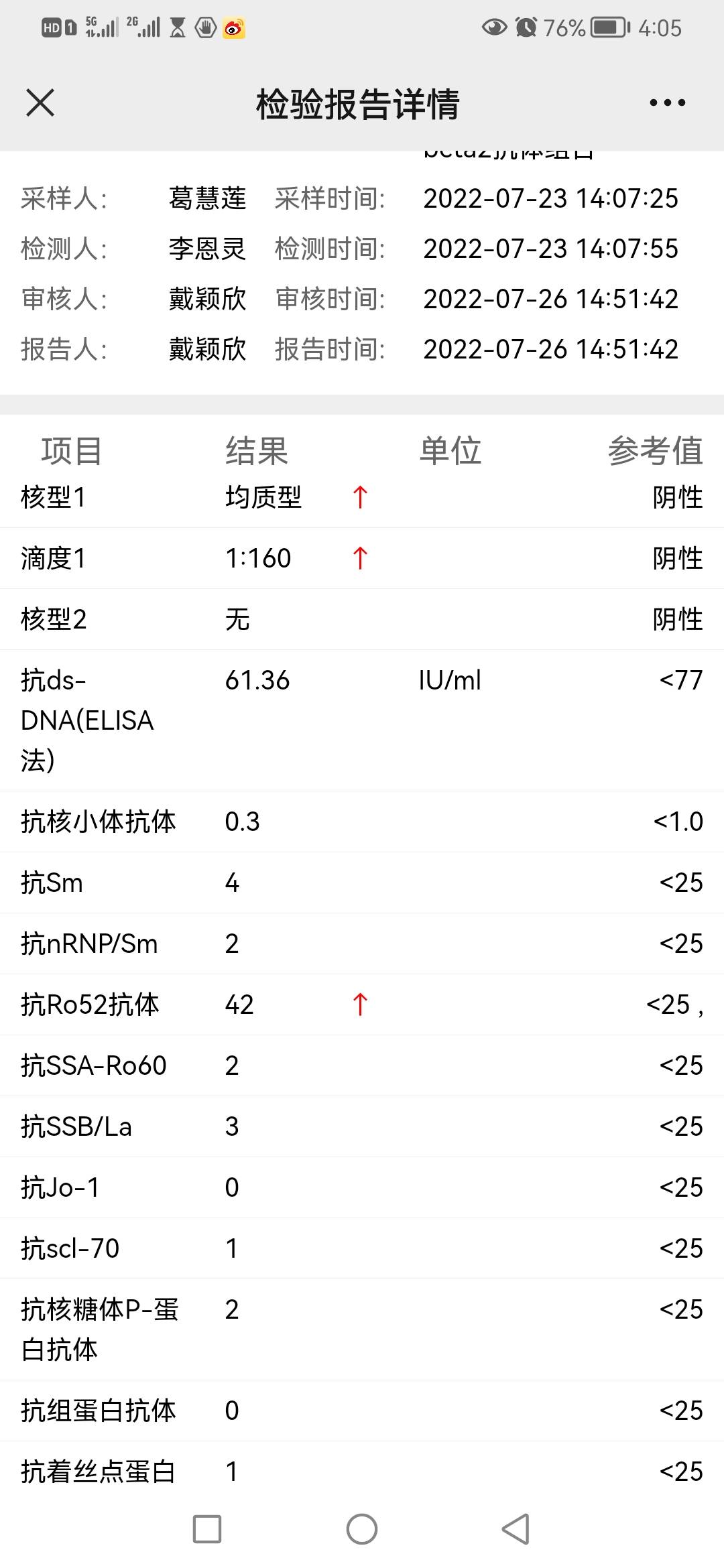The image size is (724, 1568).
Task: Open the Weibo notification icon in status bar
Action: pos(233,27)
